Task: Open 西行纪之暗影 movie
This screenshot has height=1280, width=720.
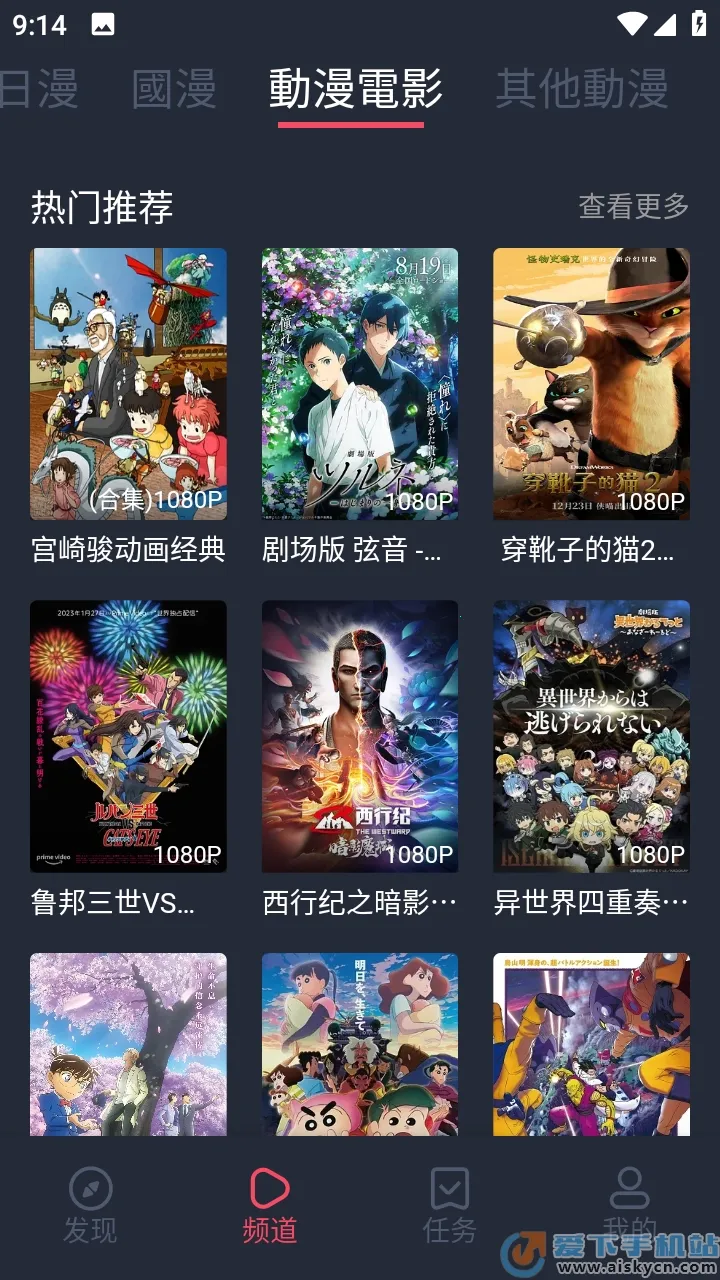Action: [x=360, y=737]
